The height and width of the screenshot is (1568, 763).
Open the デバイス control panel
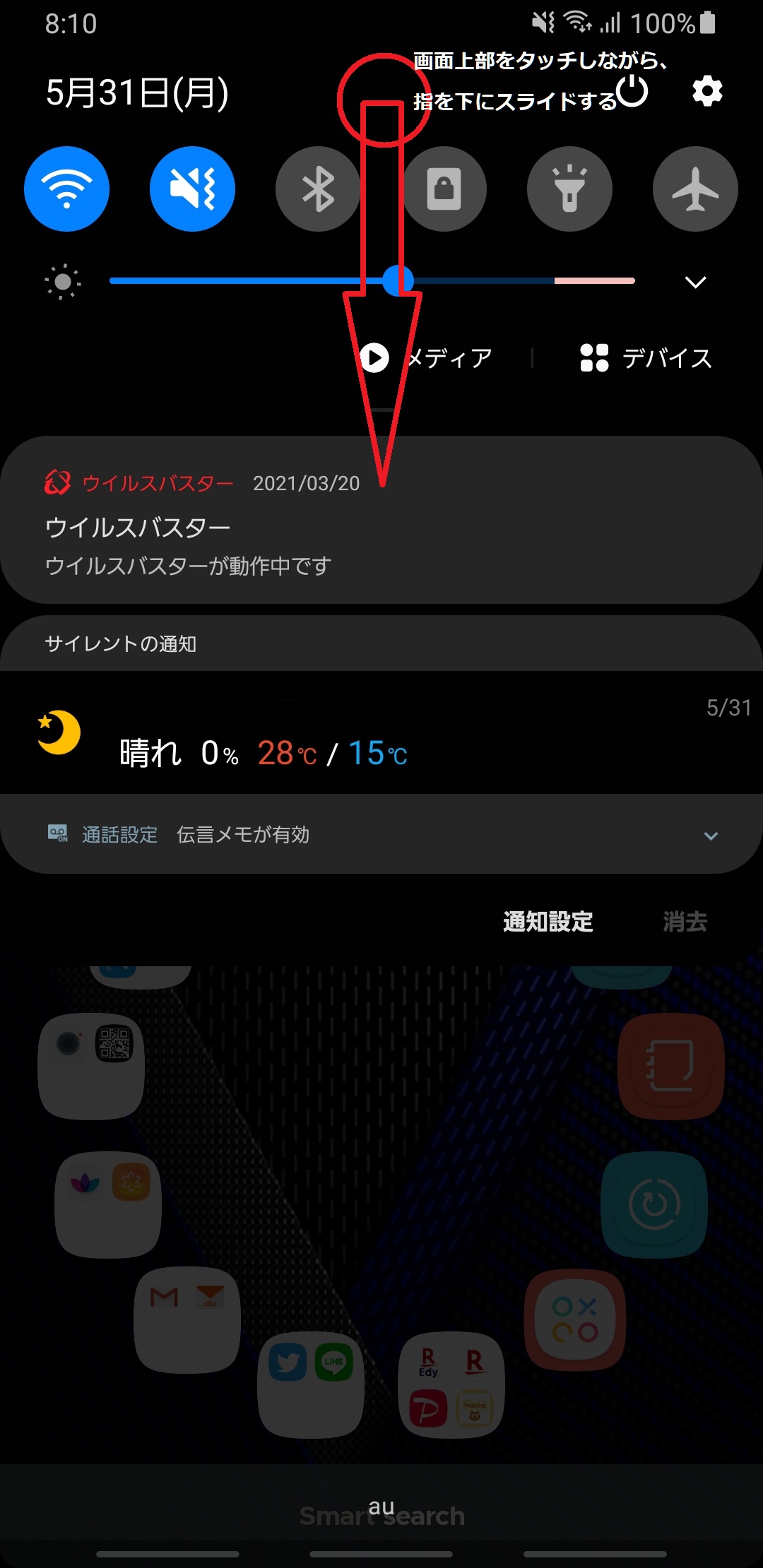(x=646, y=358)
